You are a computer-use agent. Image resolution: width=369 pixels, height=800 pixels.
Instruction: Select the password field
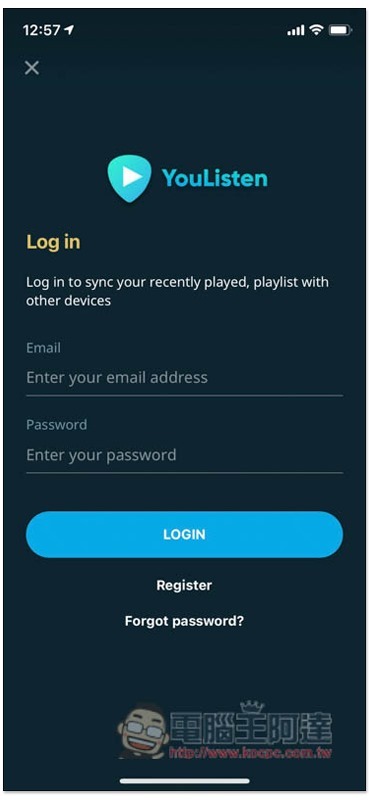pyautogui.click(x=184, y=455)
